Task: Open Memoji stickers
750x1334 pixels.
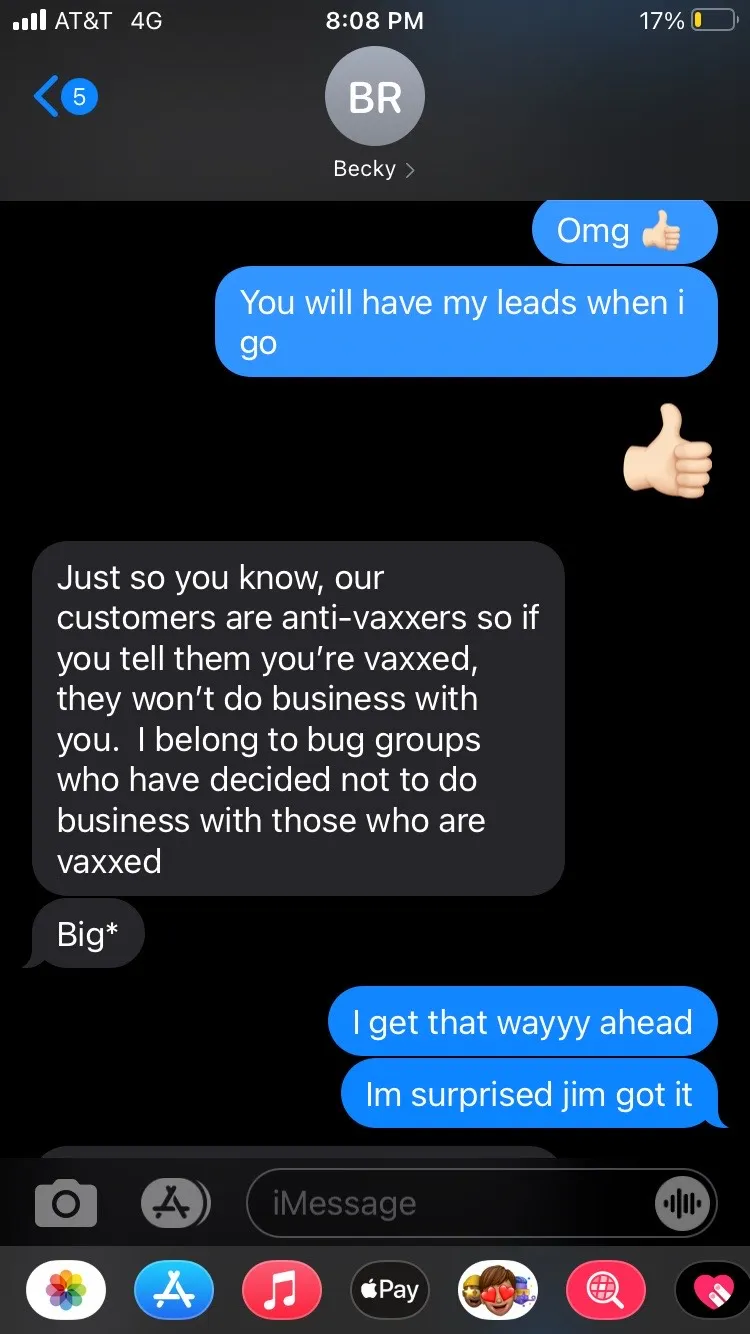Action: (497, 1290)
